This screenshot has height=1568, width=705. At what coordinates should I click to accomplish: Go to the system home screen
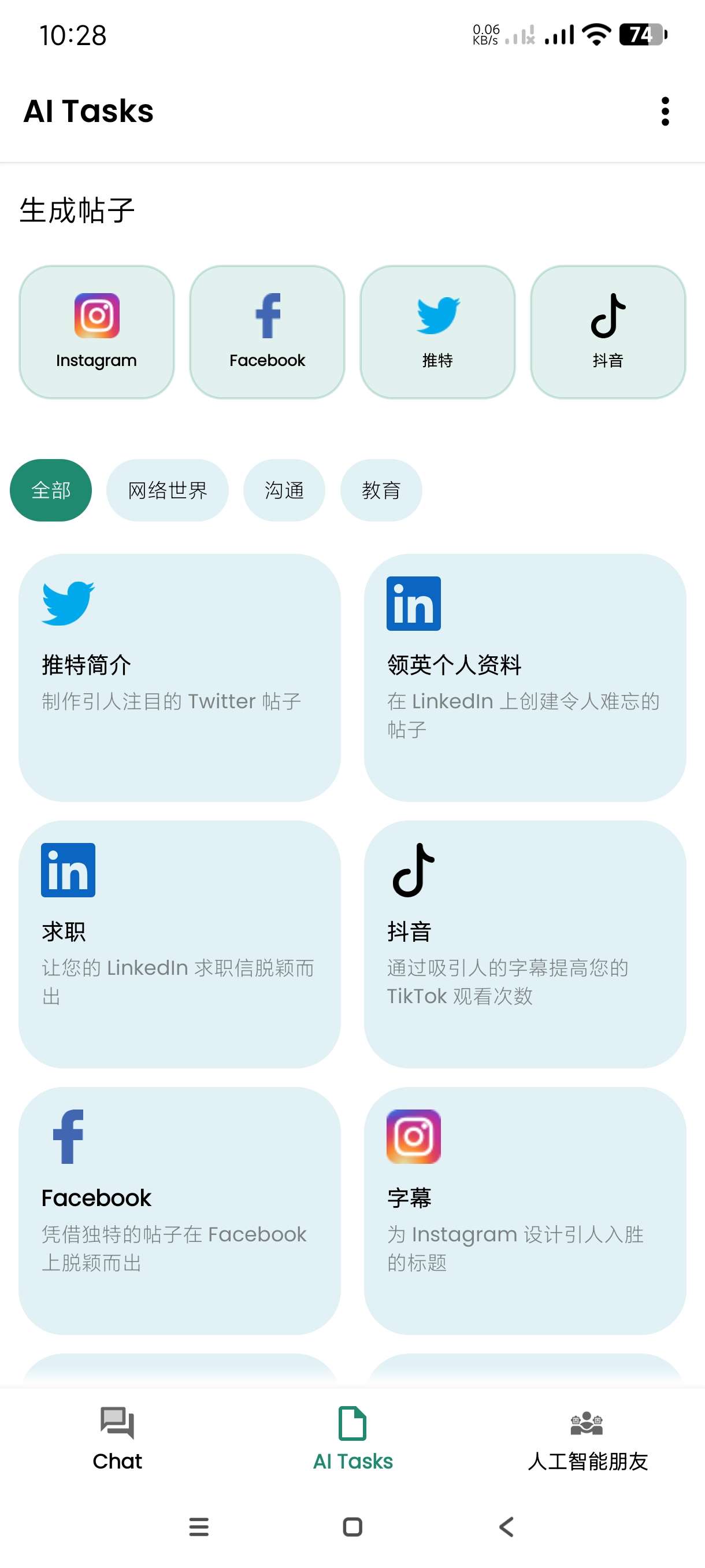[353, 1526]
